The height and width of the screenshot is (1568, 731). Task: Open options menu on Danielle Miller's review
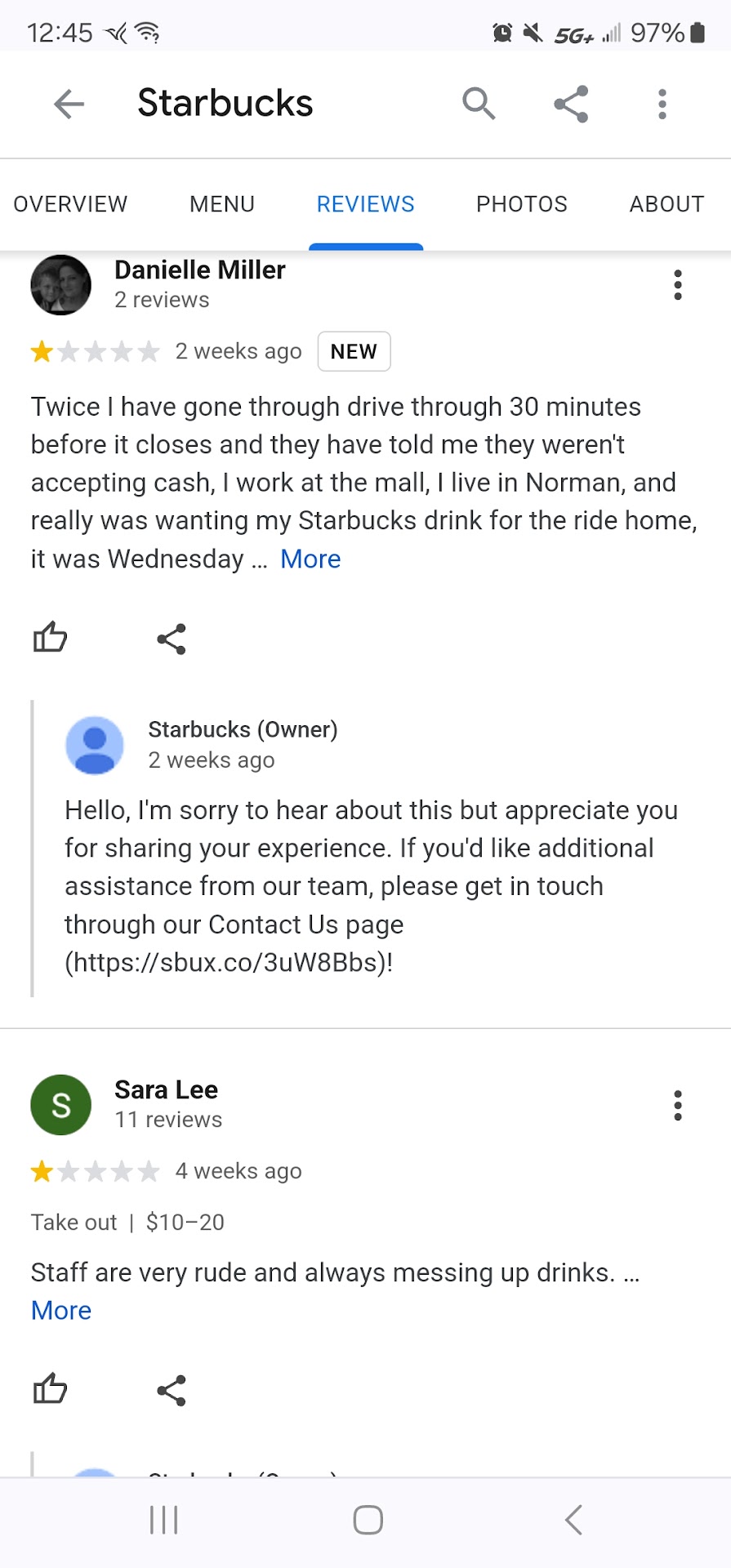point(677,285)
